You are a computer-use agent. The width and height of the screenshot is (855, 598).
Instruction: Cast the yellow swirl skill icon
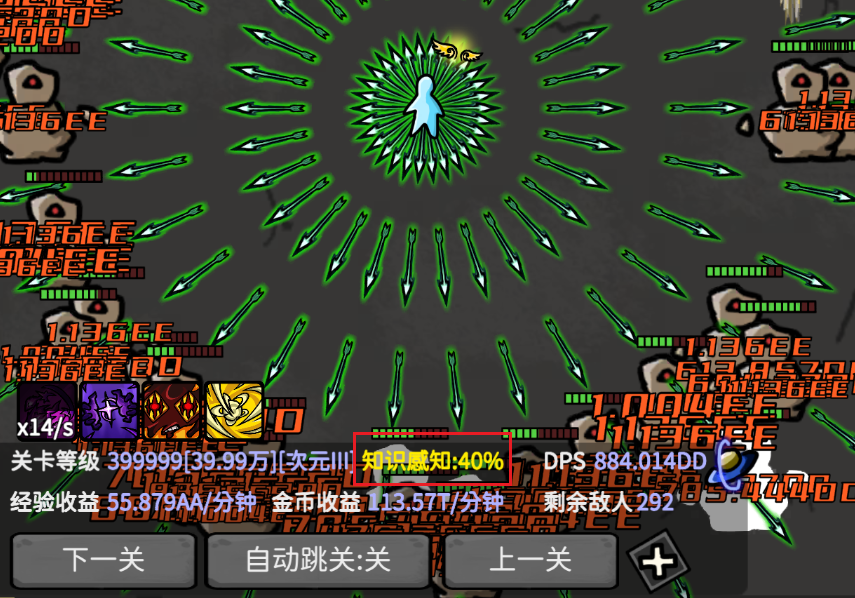tap(235, 410)
